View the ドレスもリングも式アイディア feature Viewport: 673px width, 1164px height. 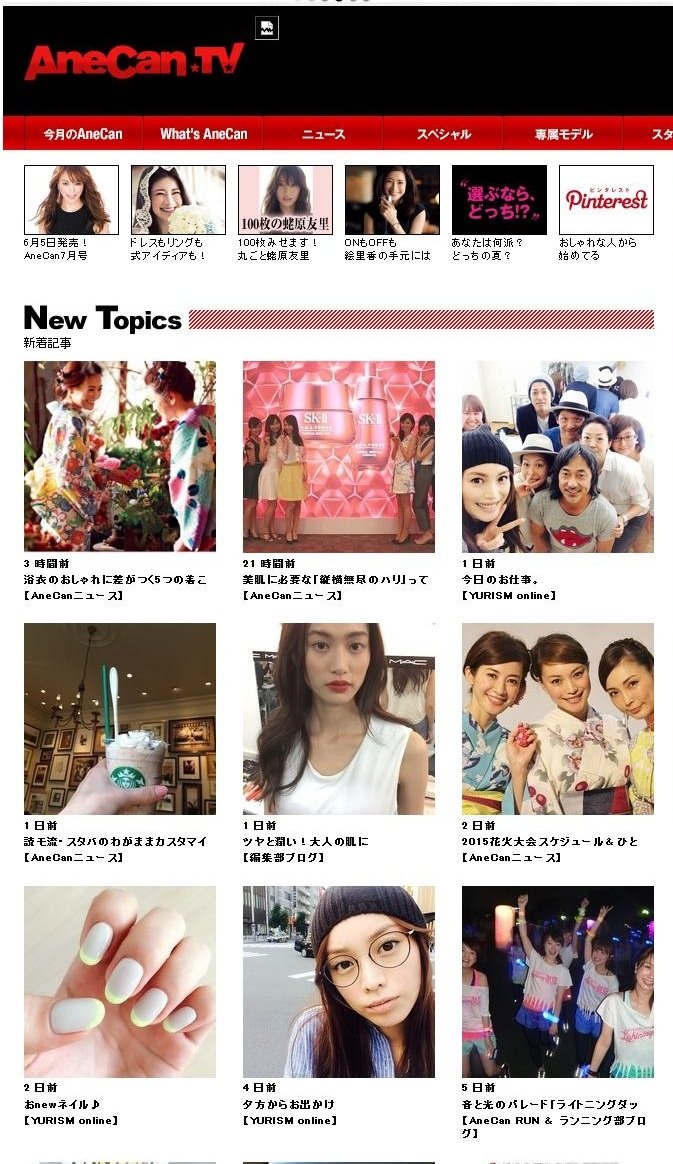pyautogui.click(x=178, y=200)
